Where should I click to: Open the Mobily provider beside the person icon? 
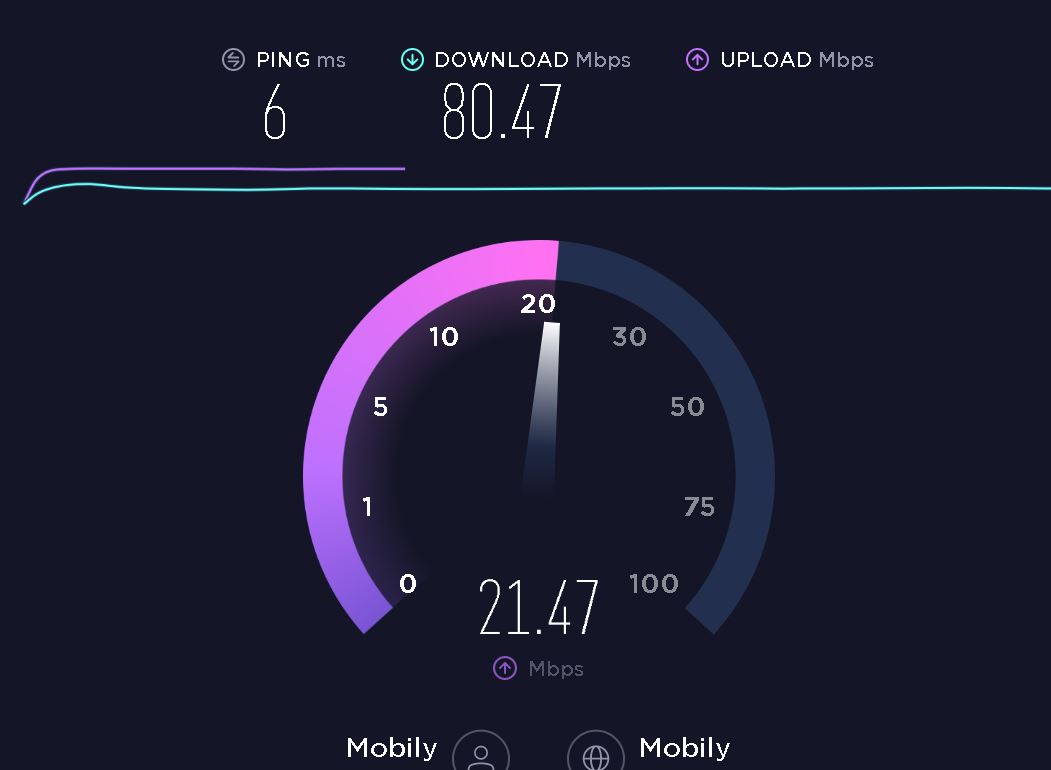tap(392, 748)
